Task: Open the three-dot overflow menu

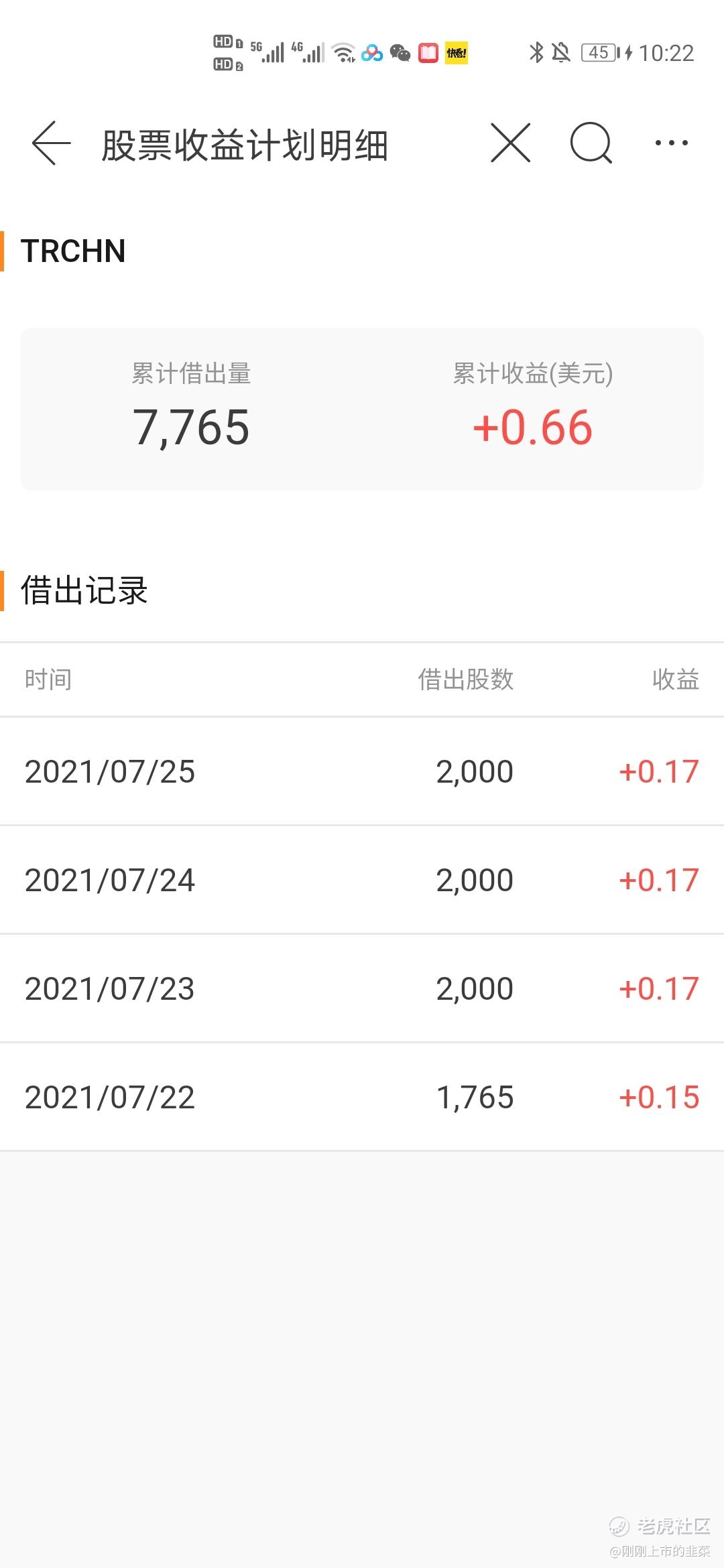Action: click(671, 143)
